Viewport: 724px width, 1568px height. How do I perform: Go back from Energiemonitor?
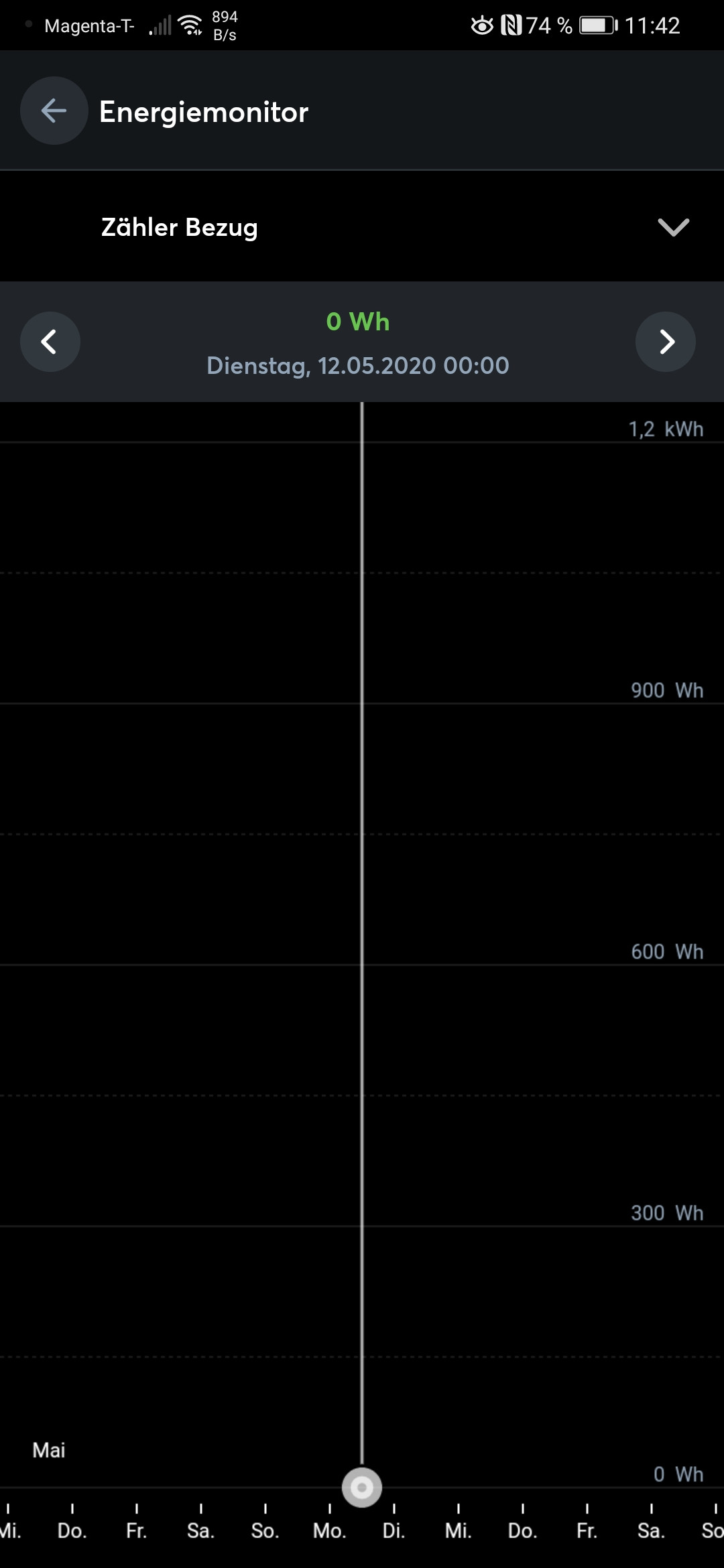click(54, 111)
